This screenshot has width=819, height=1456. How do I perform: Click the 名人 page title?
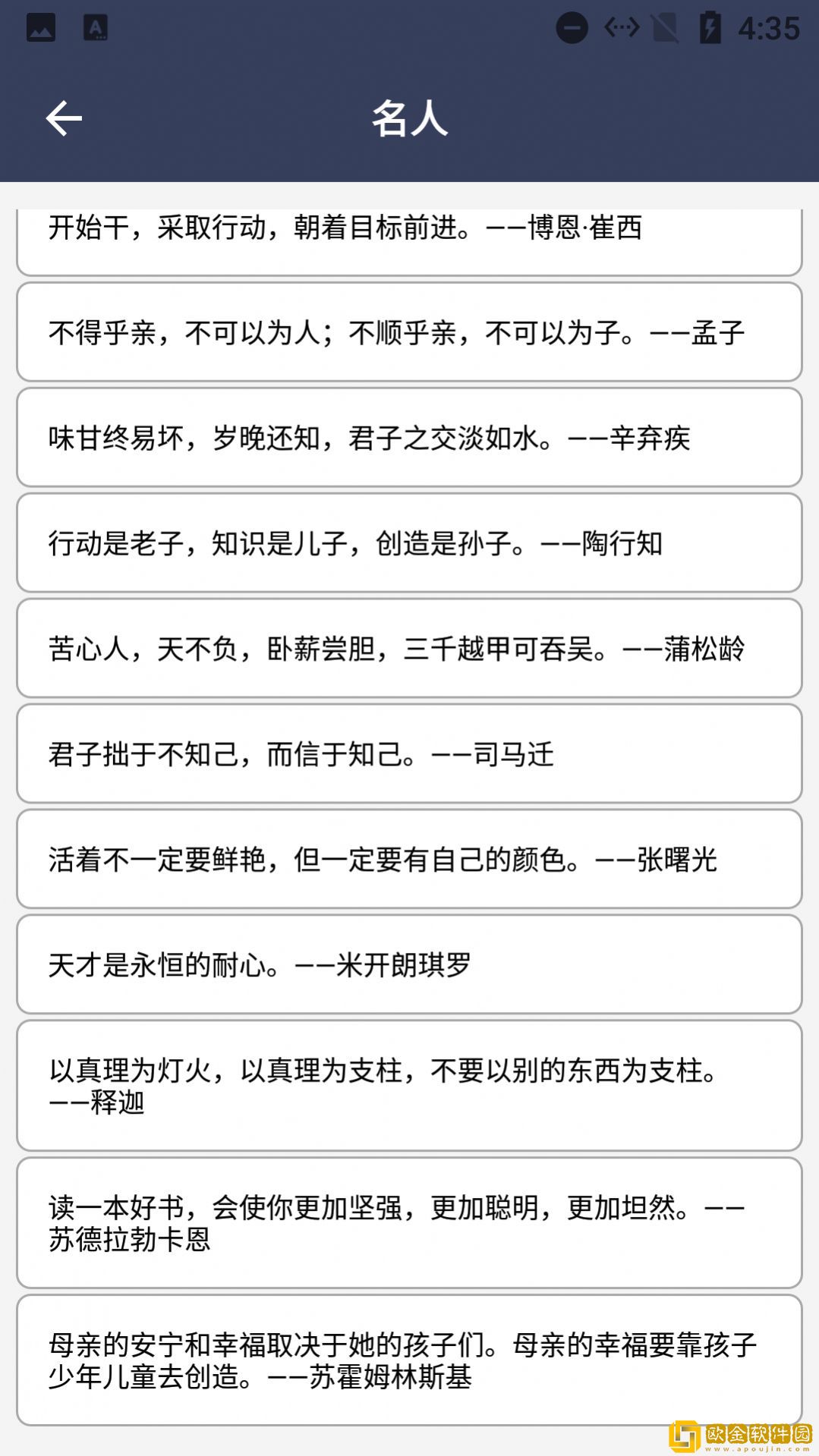pyautogui.click(x=409, y=118)
